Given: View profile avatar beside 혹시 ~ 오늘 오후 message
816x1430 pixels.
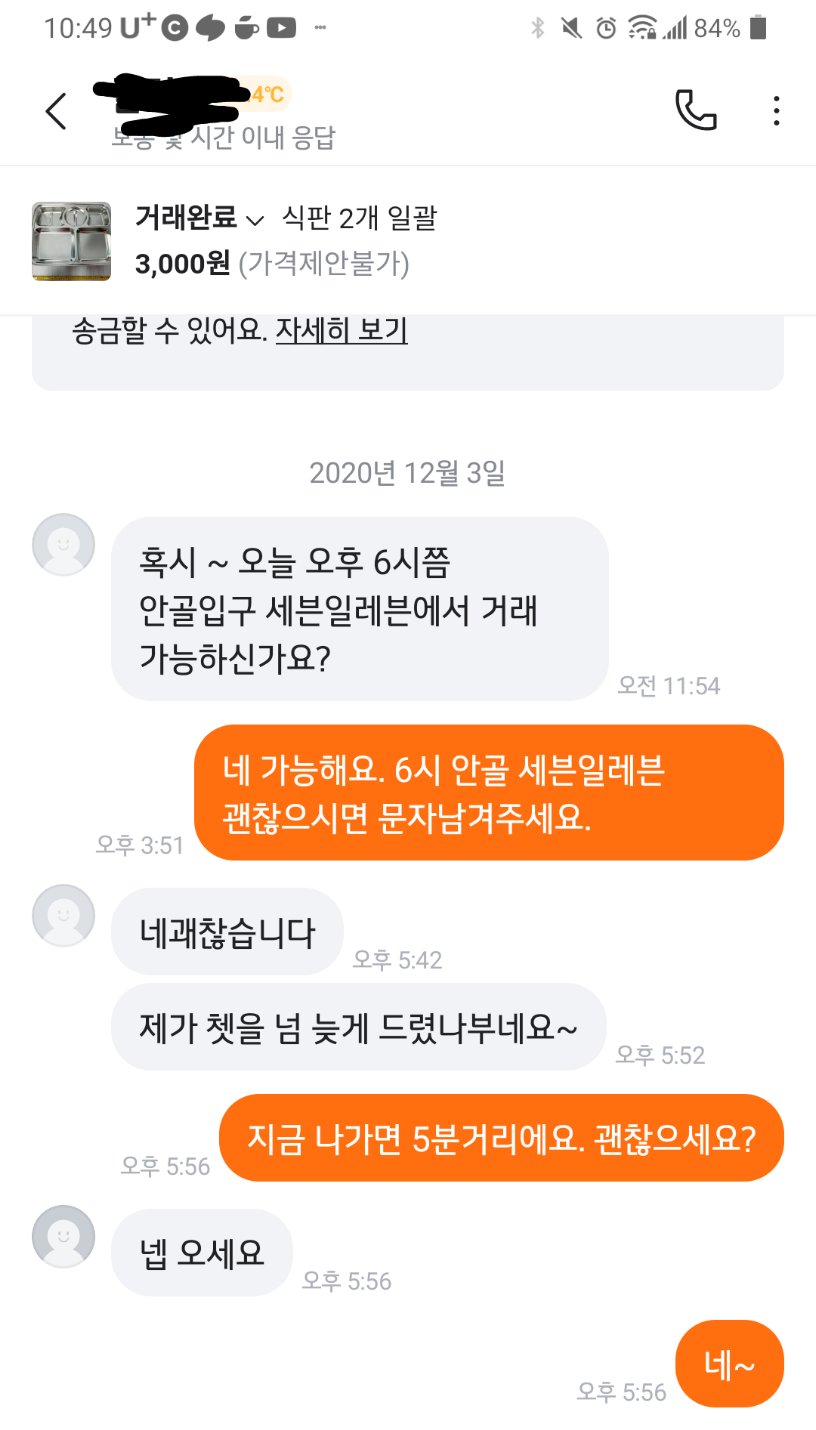Looking at the screenshot, I should (64, 545).
